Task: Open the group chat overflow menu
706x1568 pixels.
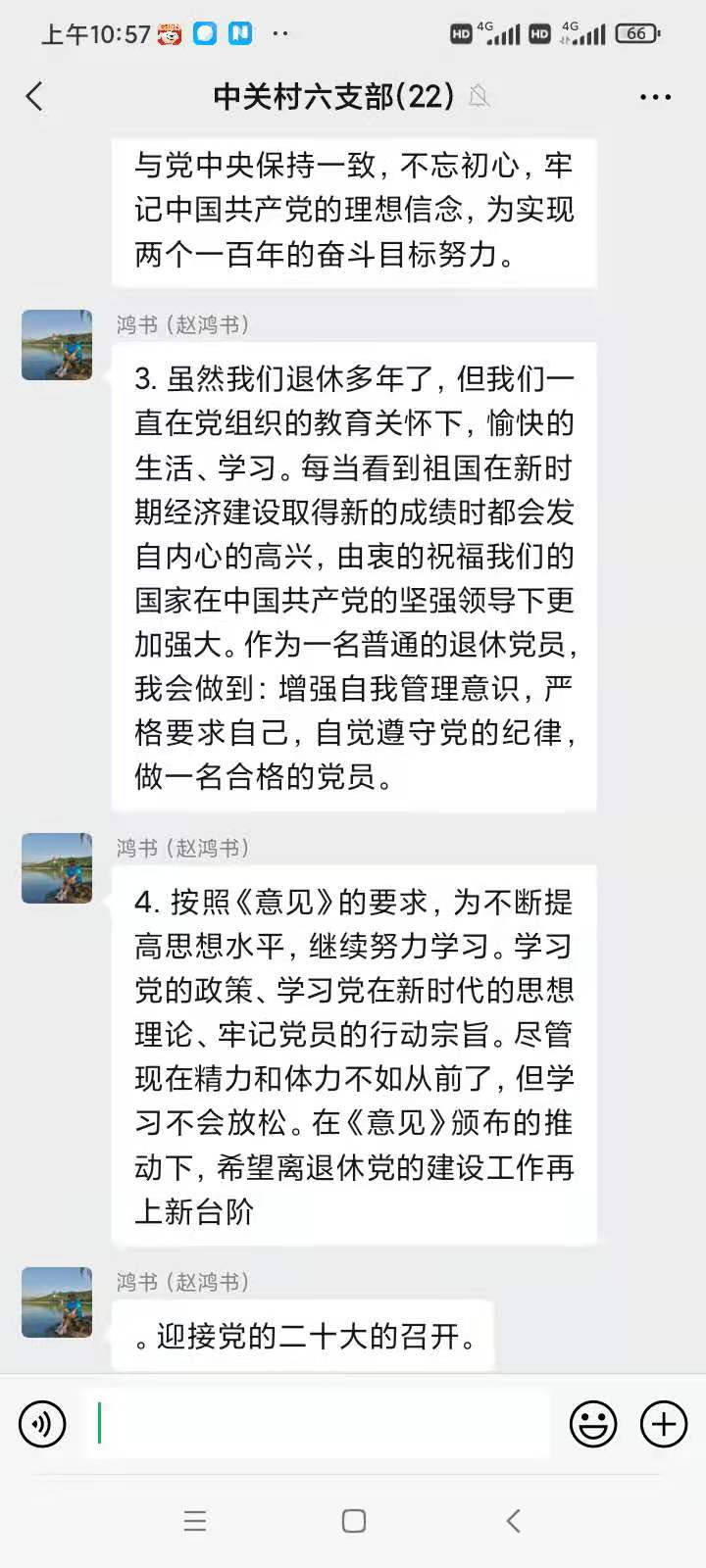Action: [x=655, y=96]
